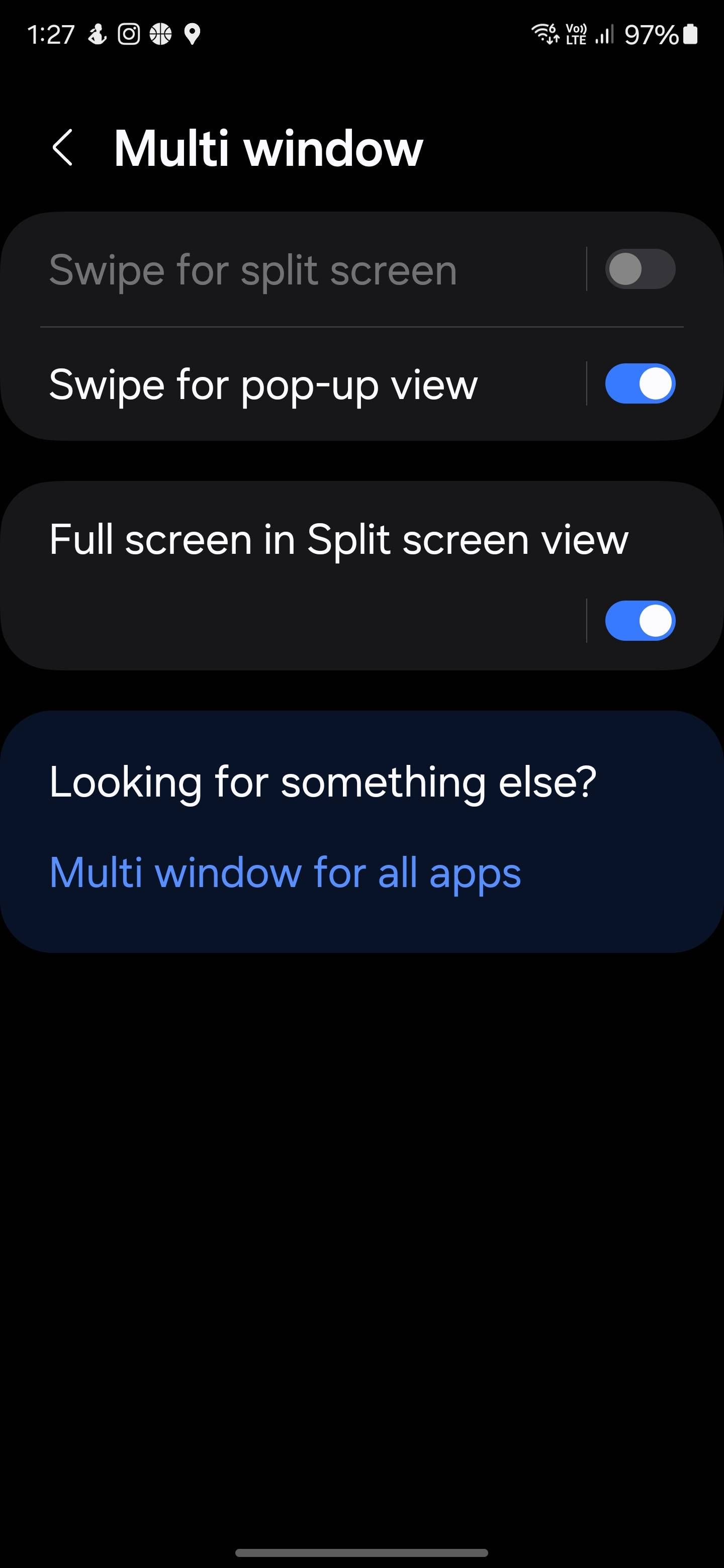Tap the accessibility person status icon
The height and width of the screenshot is (1568, 724).
tap(97, 34)
